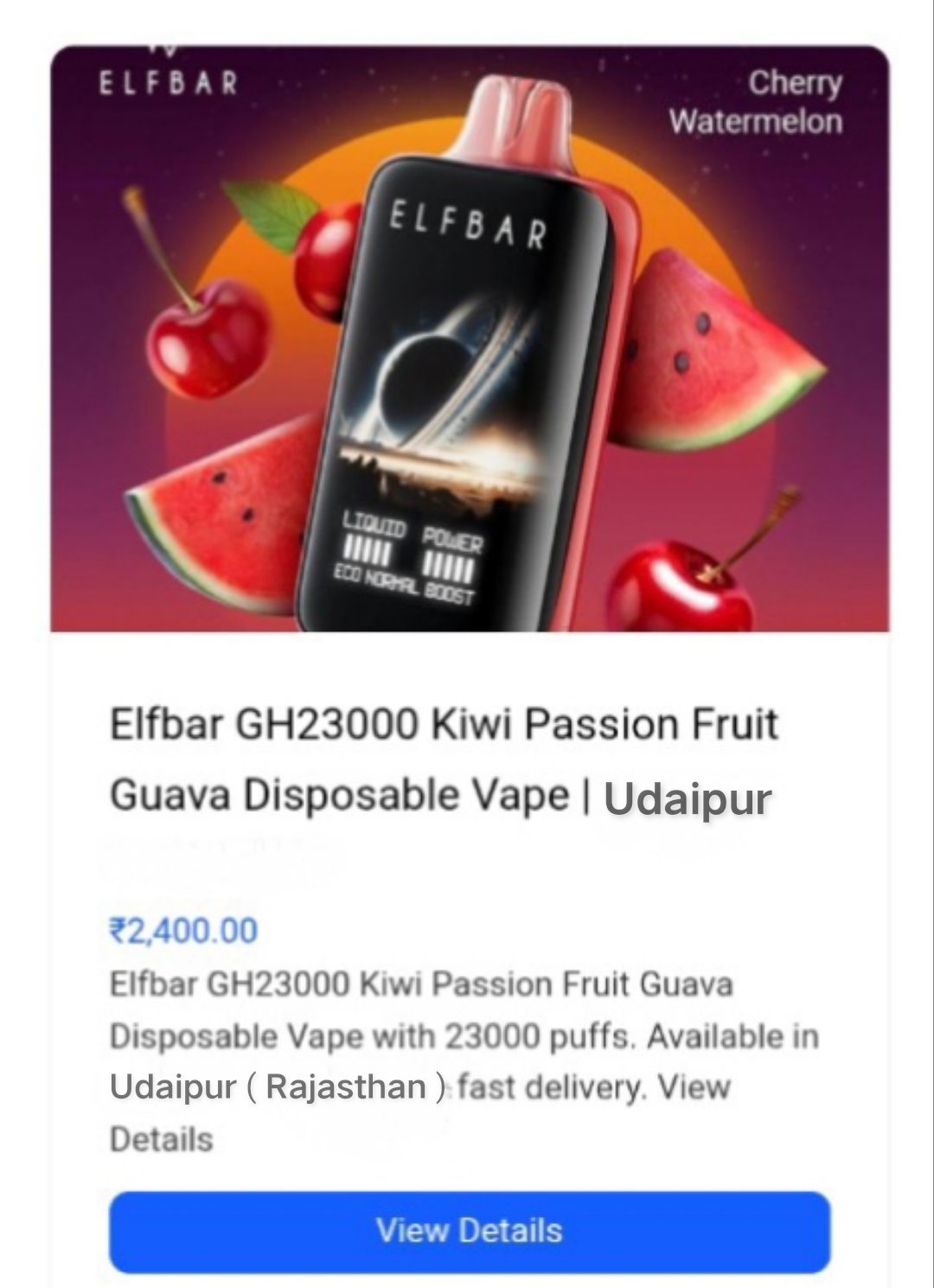Click the cherry fruit graphic
The height and width of the screenshot is (1288, 934).
[208, 346]
